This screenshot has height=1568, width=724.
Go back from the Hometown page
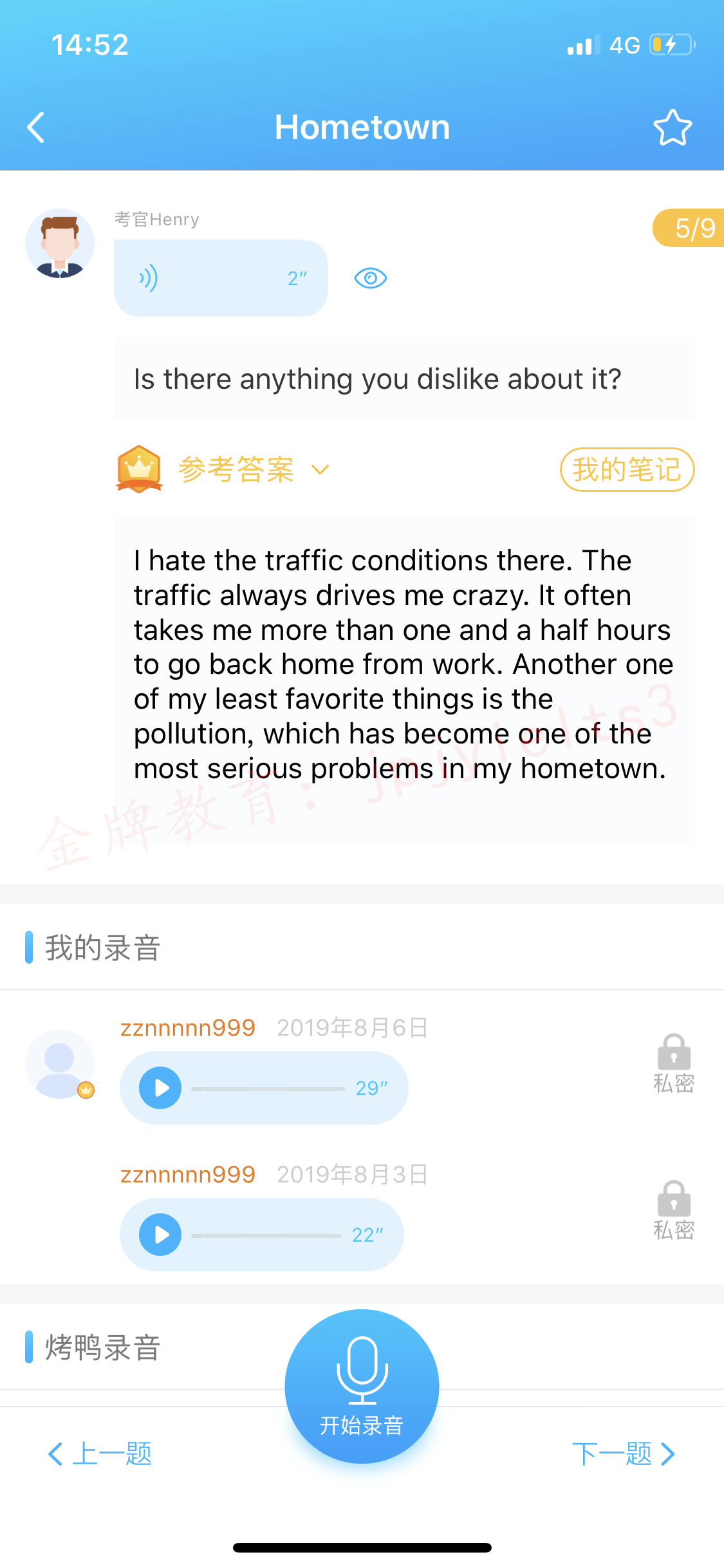[36, 127]
